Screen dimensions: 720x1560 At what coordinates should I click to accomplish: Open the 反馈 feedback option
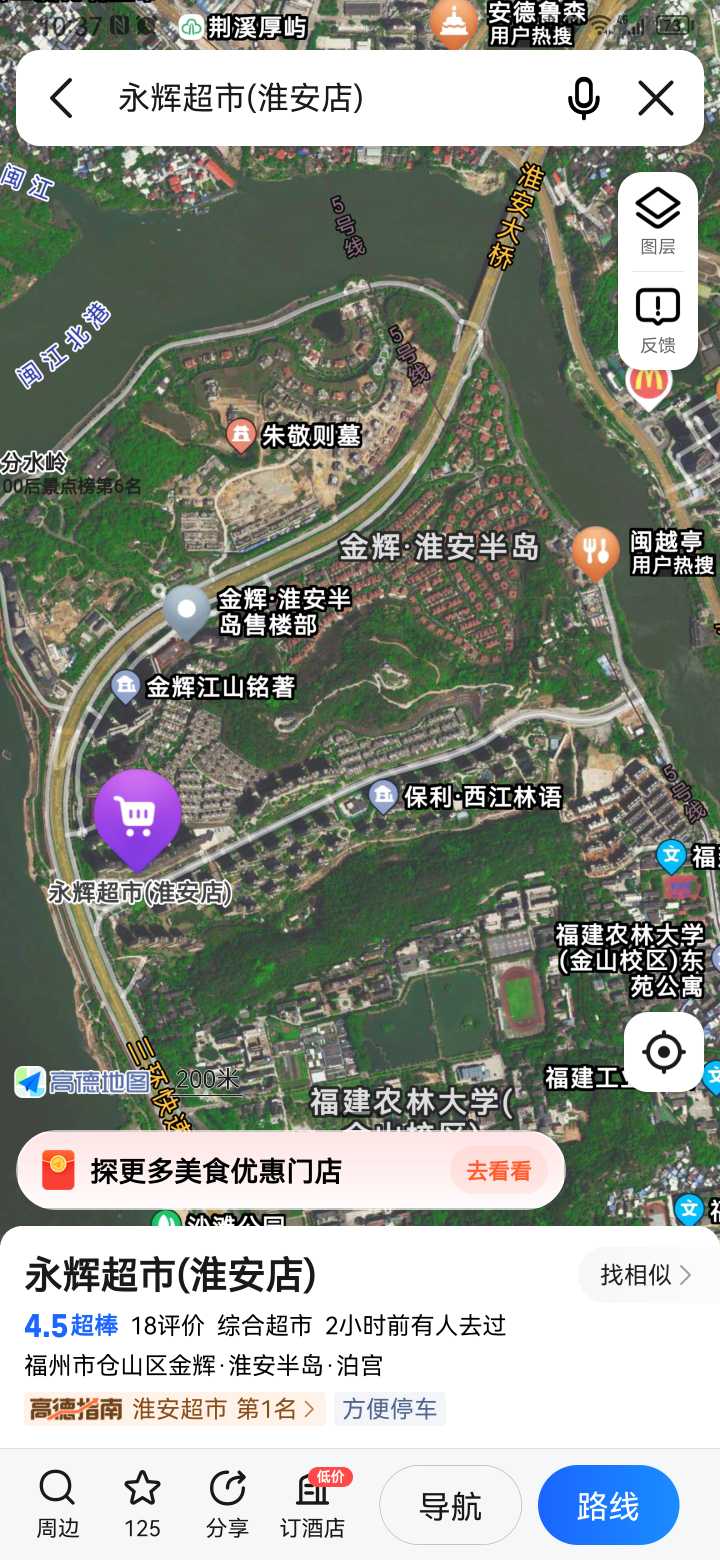(658, 320)
